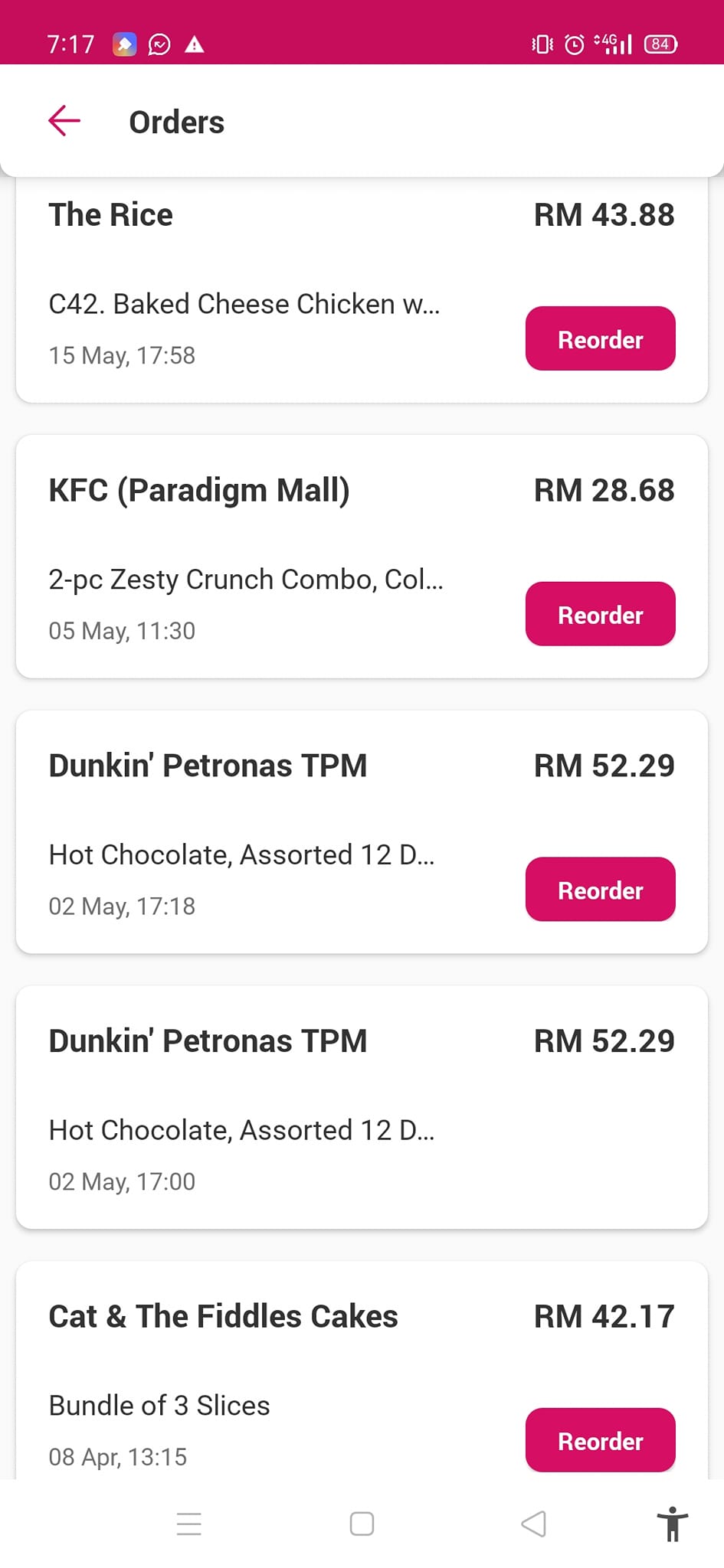Reorder Dunkin' order from 02 May 17:18
Viewport: 724px width, 1568px height.
coord(600,890)
